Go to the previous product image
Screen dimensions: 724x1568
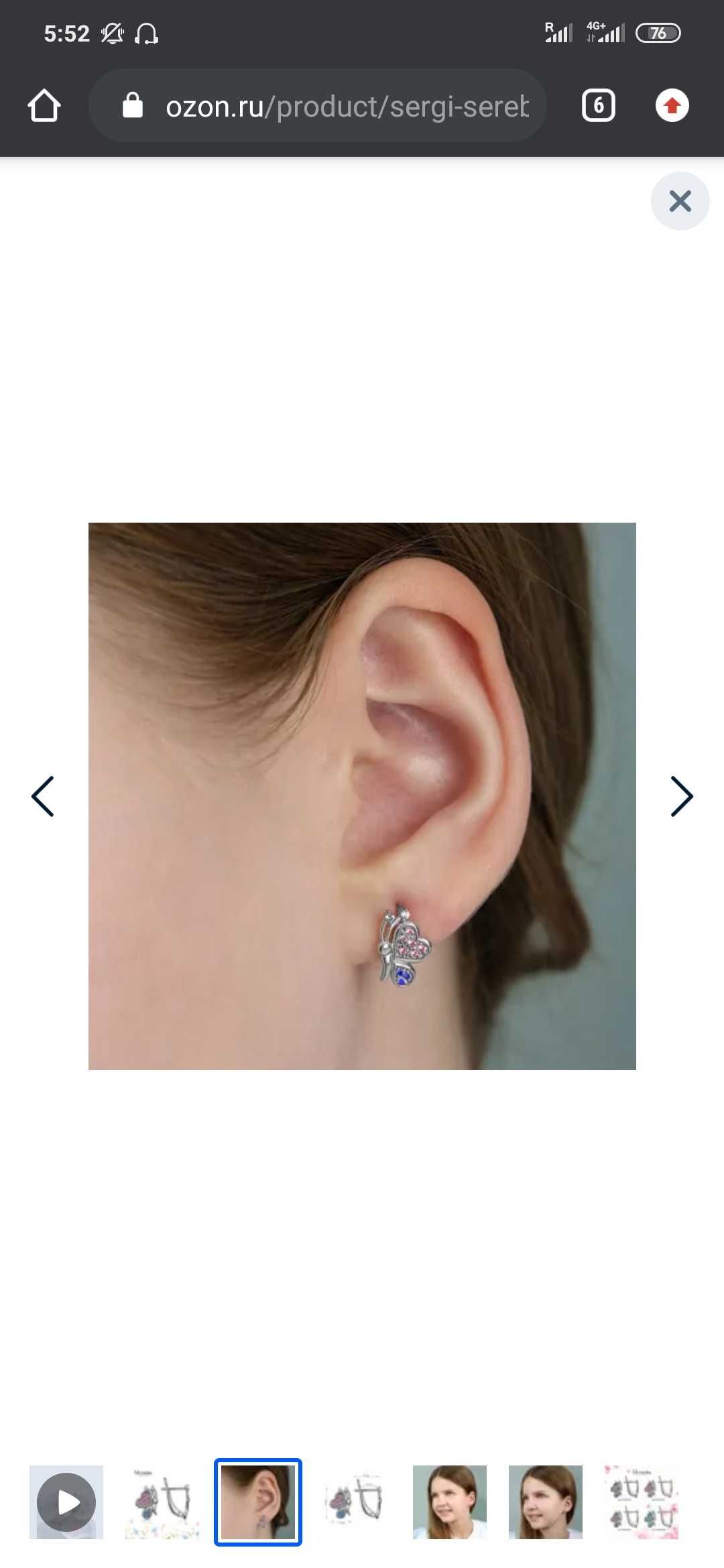pyautogui.click(x=43, y=796)
